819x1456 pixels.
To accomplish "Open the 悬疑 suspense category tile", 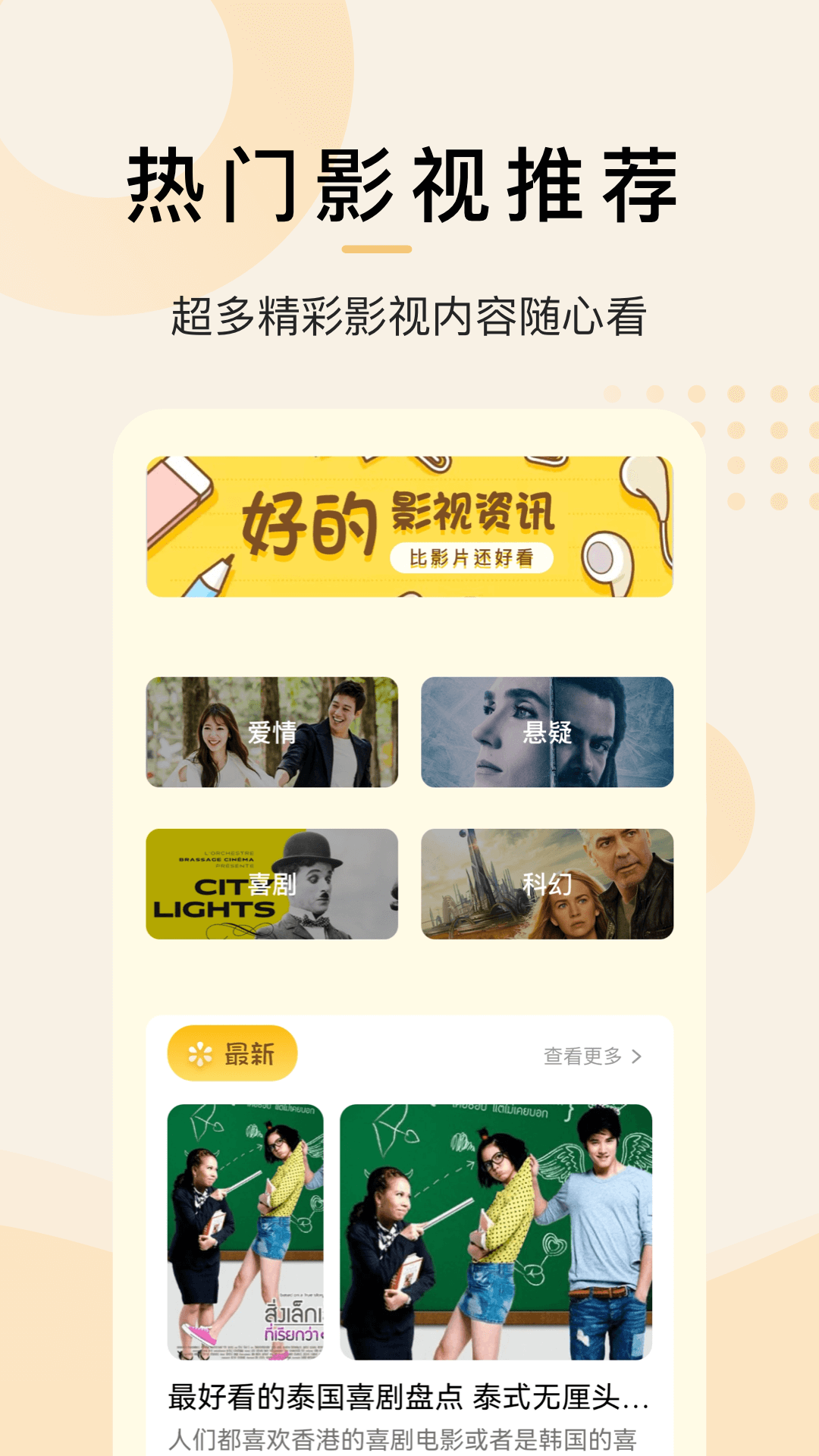I will click(548, 732).
